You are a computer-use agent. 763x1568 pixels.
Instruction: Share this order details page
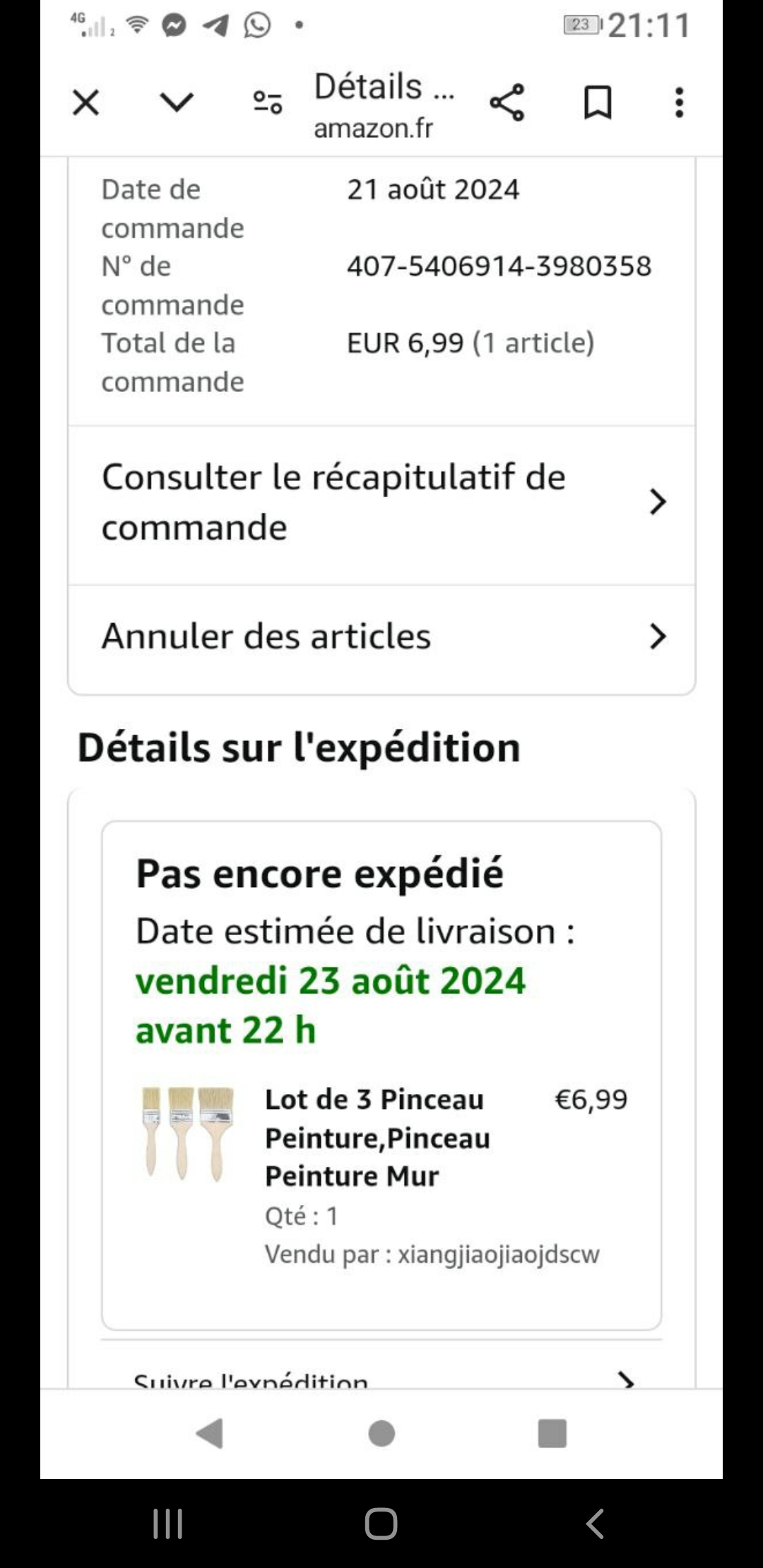click(x=507, y=103)
